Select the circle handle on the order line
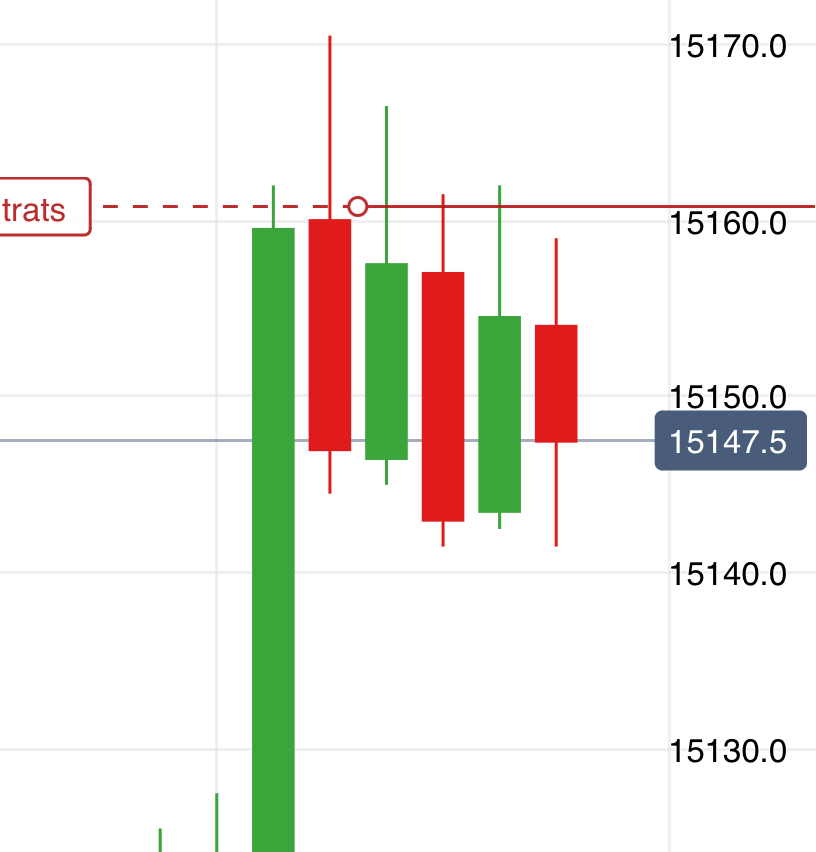Screen dimensions: 816x852 (x=358, y=207)
